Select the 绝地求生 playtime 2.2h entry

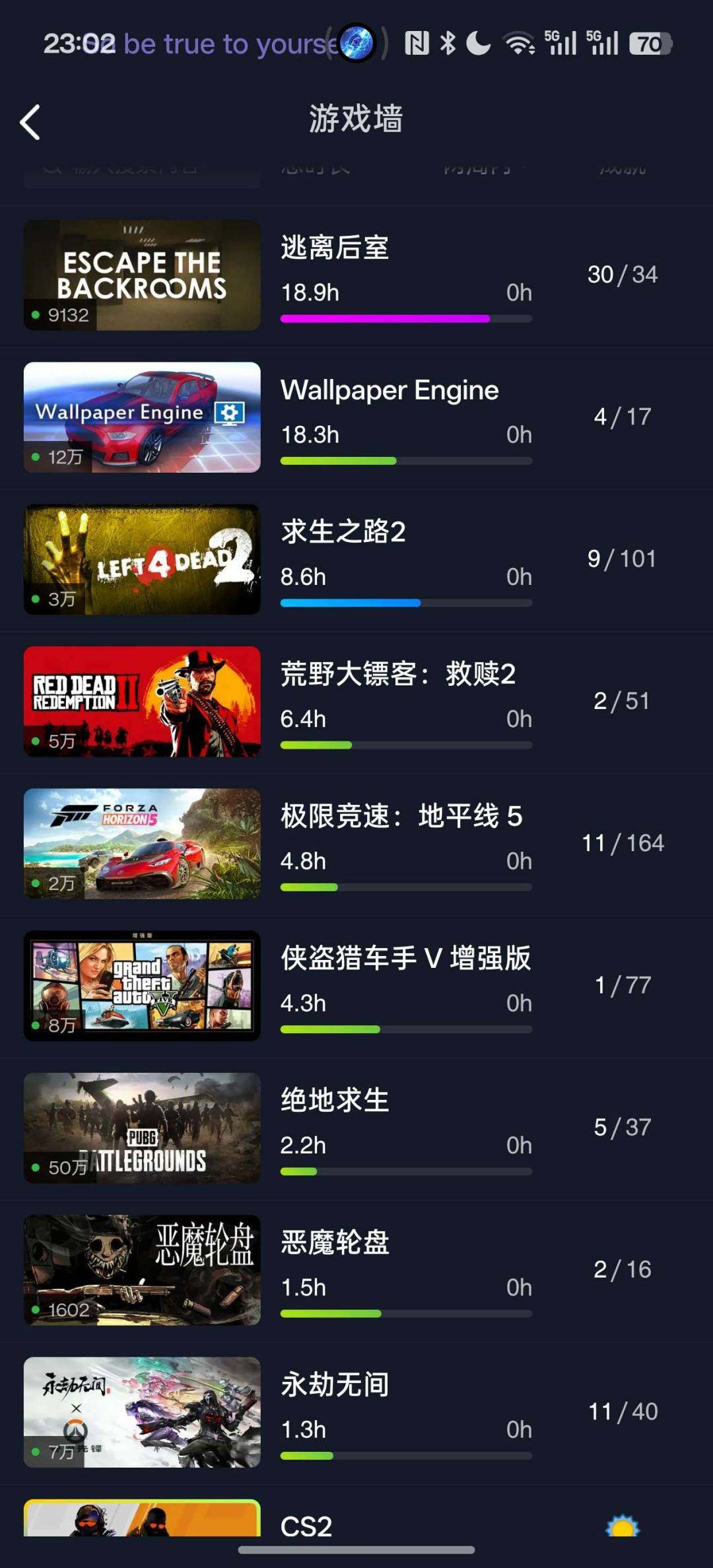tap(303, 1145)
